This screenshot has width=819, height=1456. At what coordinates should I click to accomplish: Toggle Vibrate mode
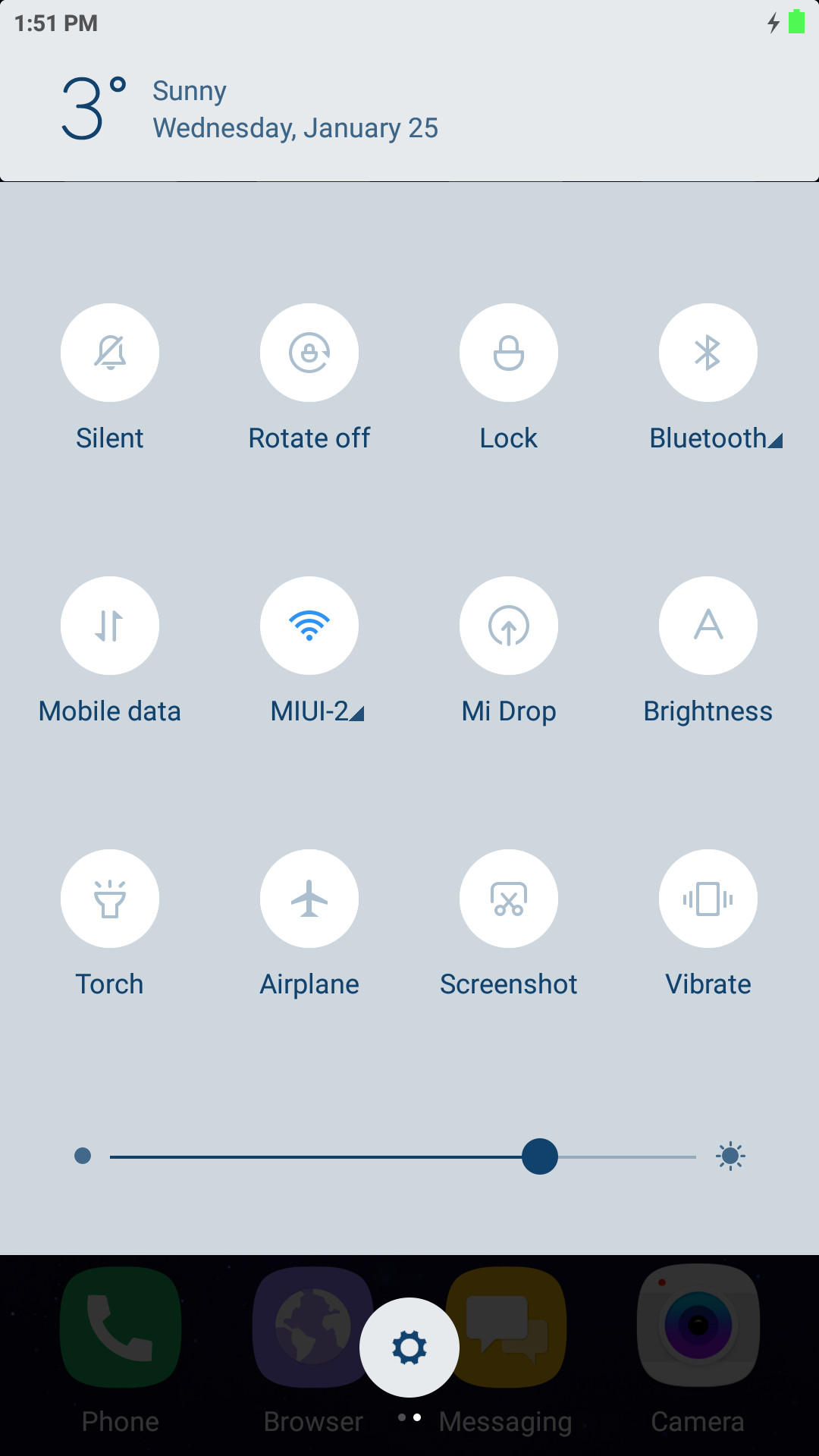coord(708,899)
